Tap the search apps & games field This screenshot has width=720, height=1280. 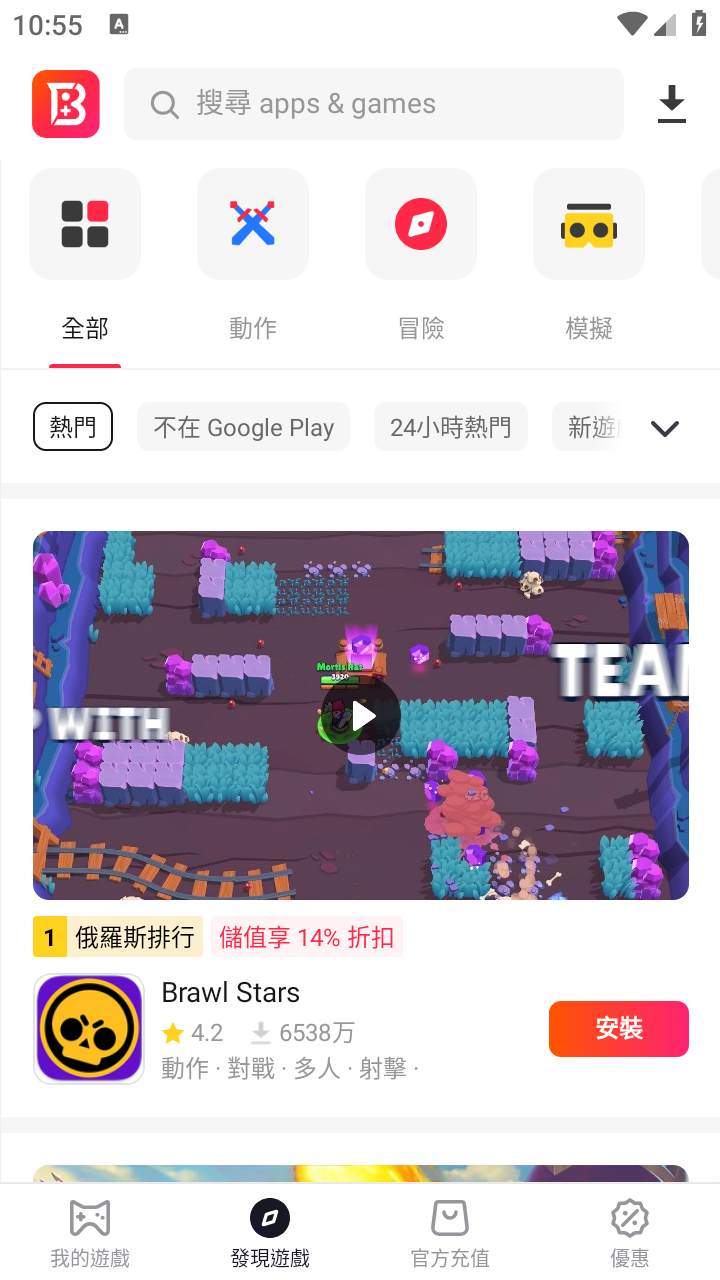[x=373, y=104]
